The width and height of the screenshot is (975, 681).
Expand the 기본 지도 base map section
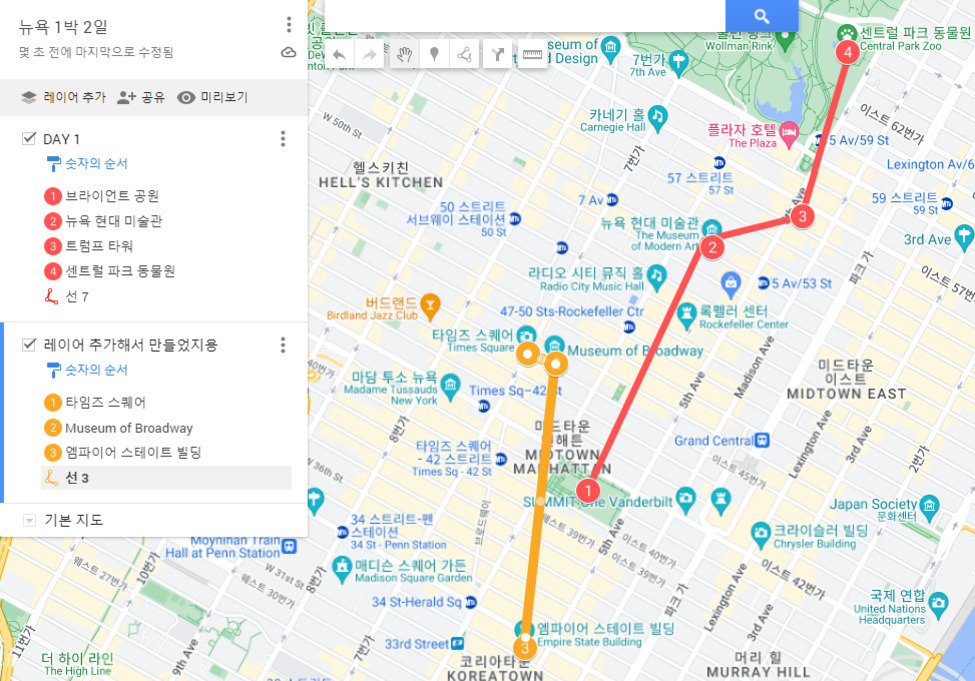(x=29, y=520)
